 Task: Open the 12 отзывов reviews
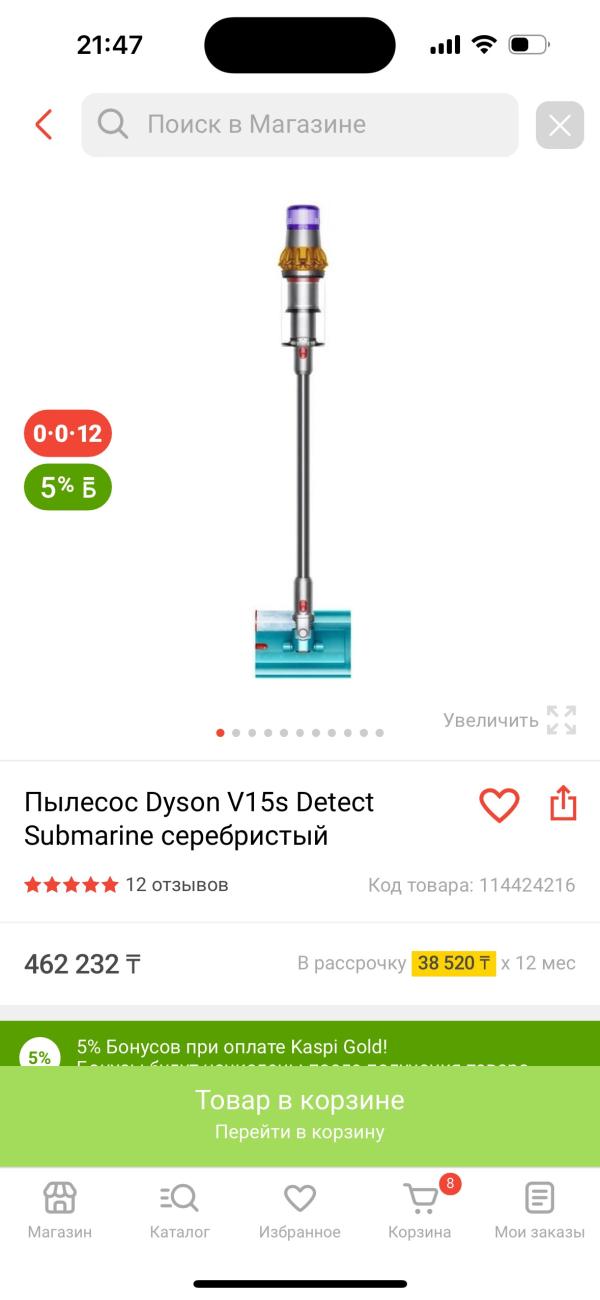[x=176, y=885]
